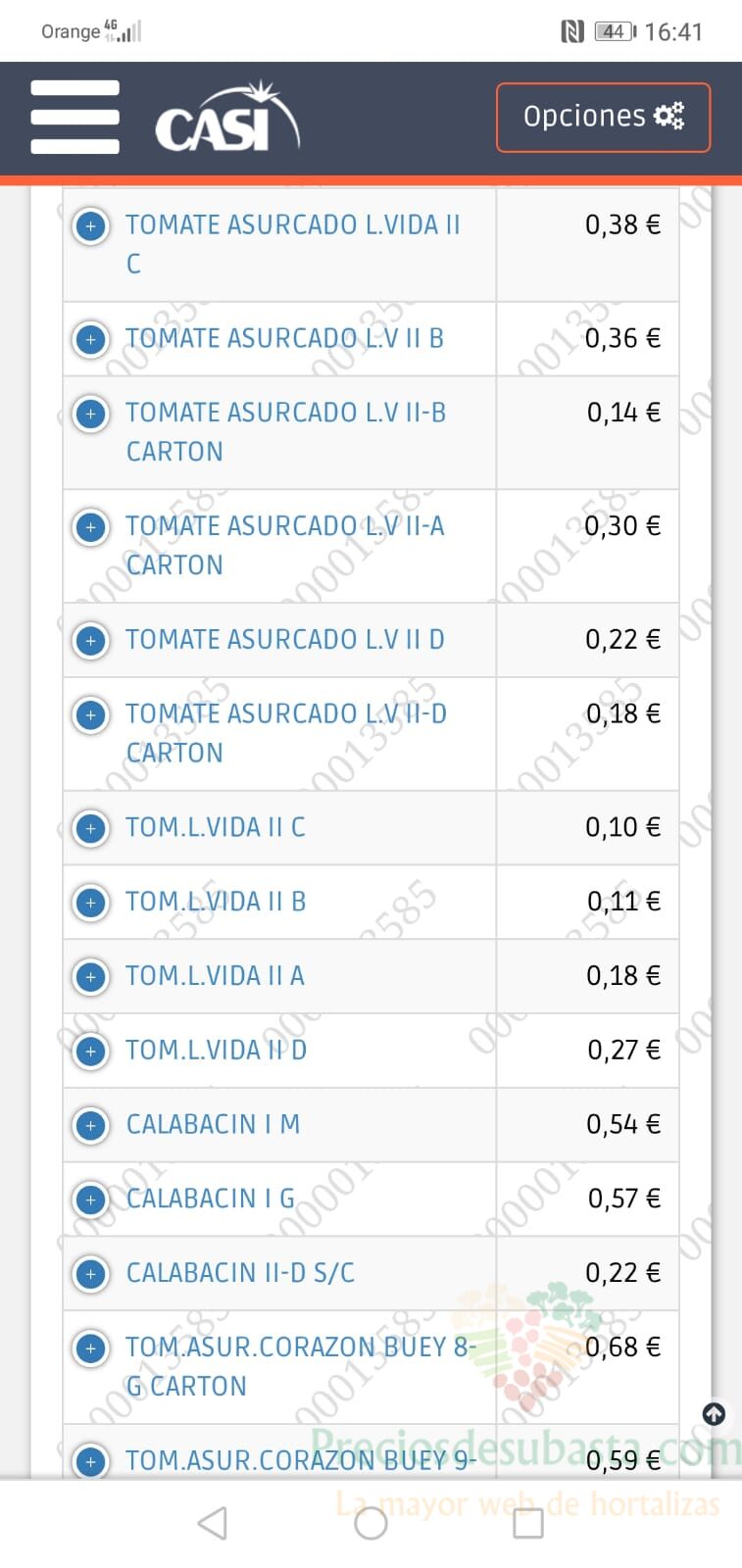Expand the TOM.L.VIDA II A row
The height and width of the screenshot is (1568, 742).
tap(91, 977)
